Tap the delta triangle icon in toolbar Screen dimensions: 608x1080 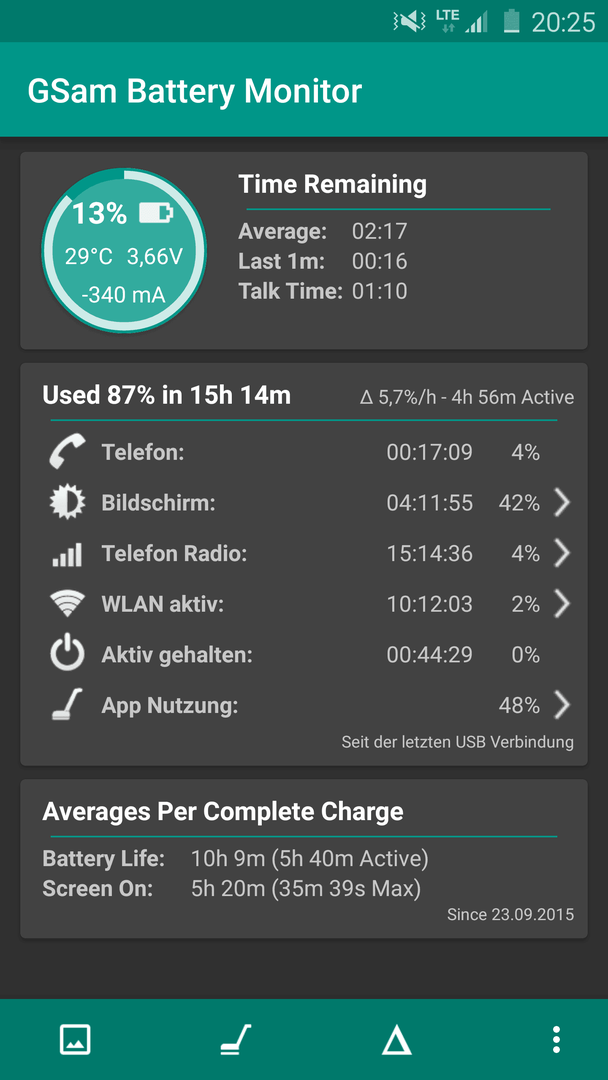tap(397, 1039)
